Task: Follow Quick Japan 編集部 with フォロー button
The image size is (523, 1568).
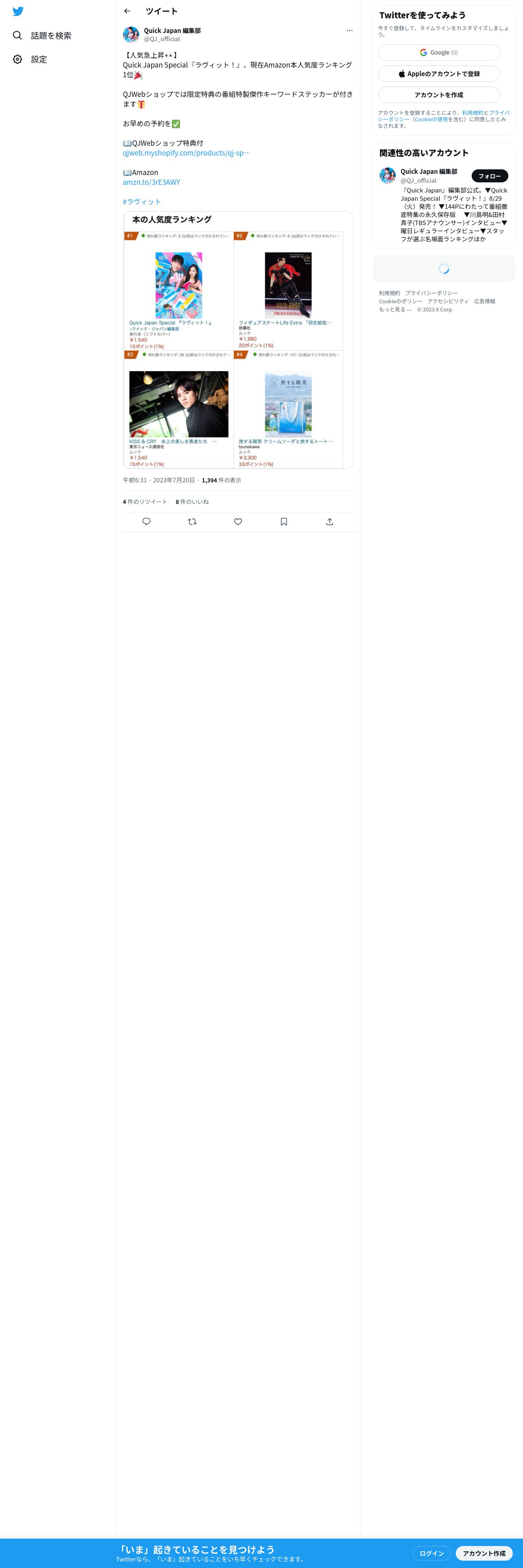Action: [x=490, y=176]
